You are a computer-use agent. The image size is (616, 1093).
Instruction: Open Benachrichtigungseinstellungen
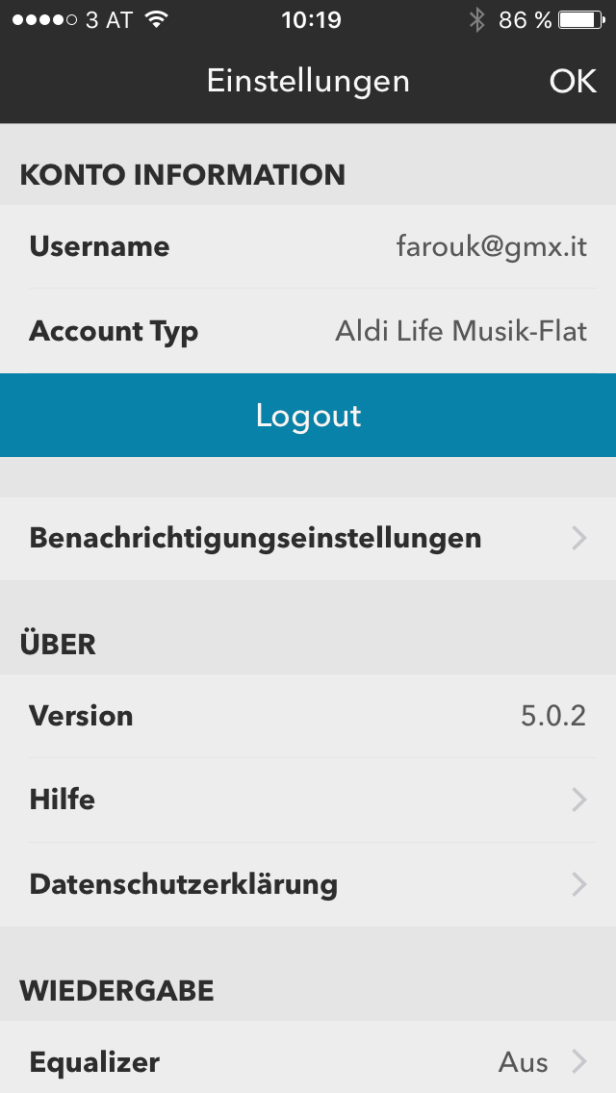pos(308,538)
